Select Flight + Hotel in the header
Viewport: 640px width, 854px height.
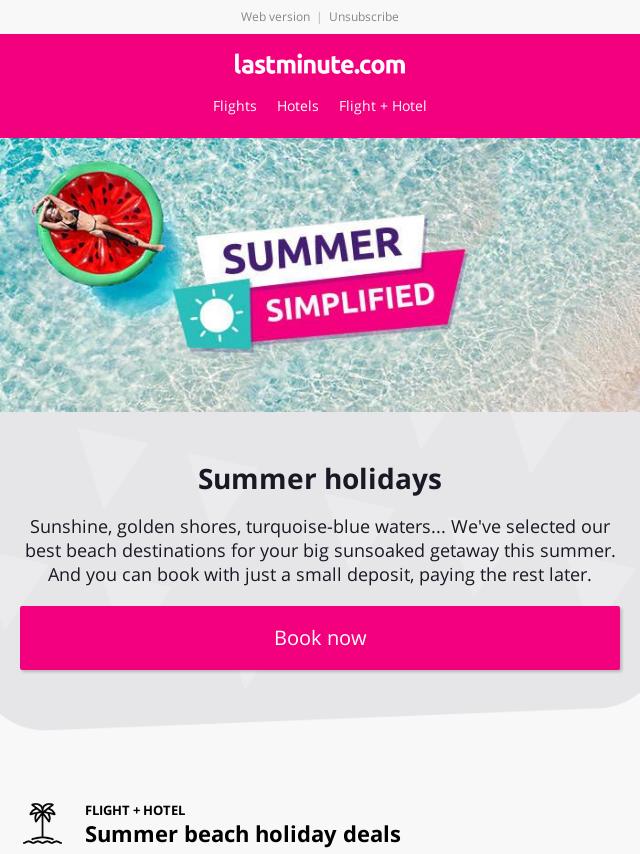[x=383, y=106]
